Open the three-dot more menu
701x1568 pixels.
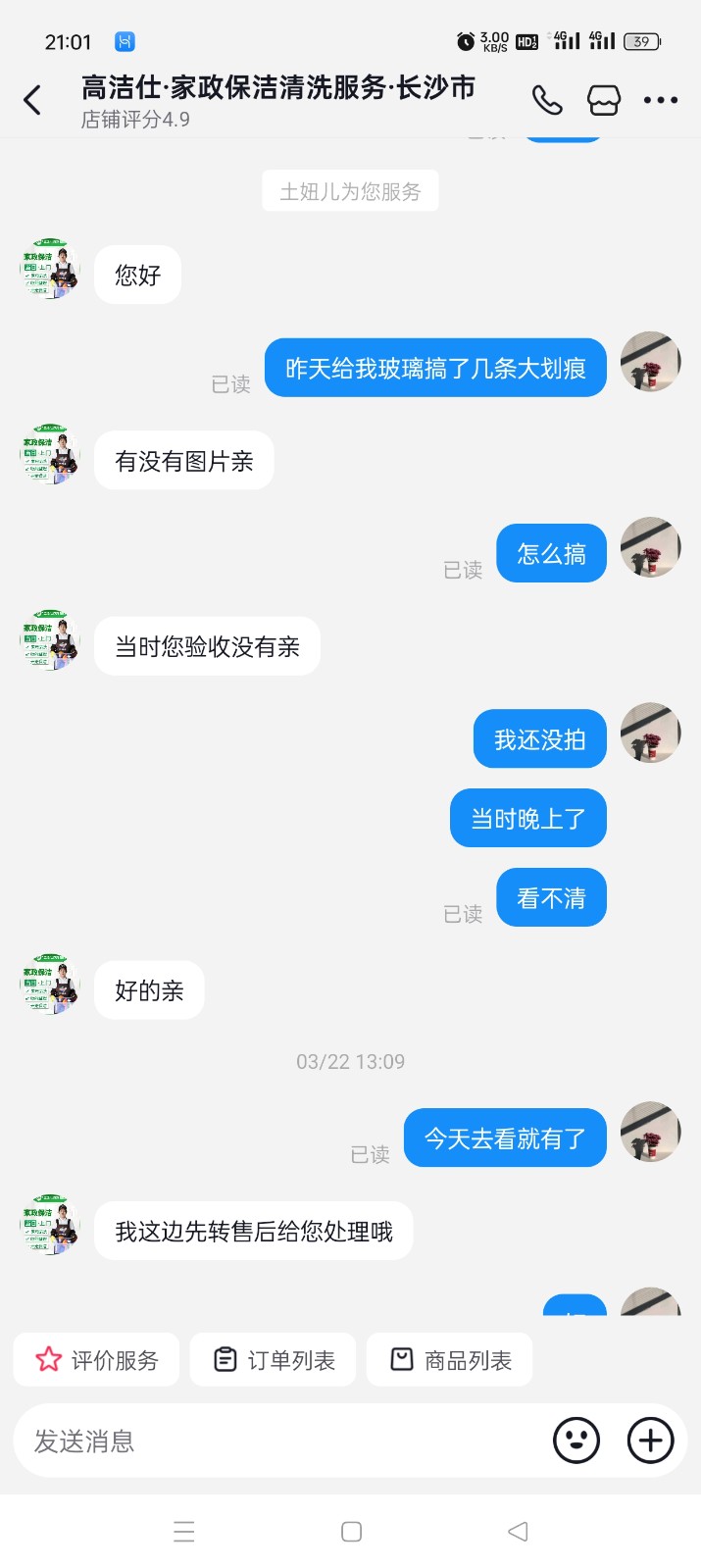[x=660, y=100]
